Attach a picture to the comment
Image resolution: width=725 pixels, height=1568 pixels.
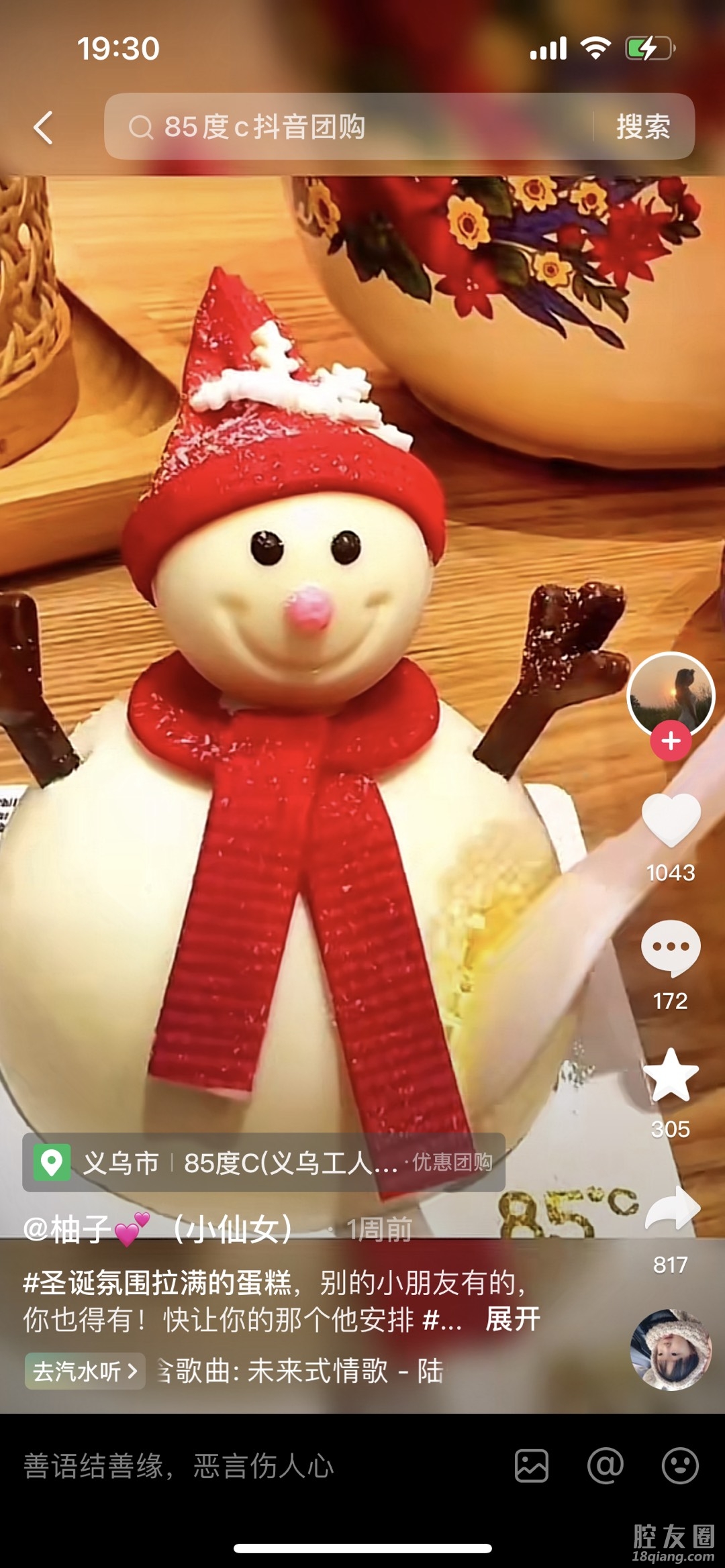pos(532,1466)
